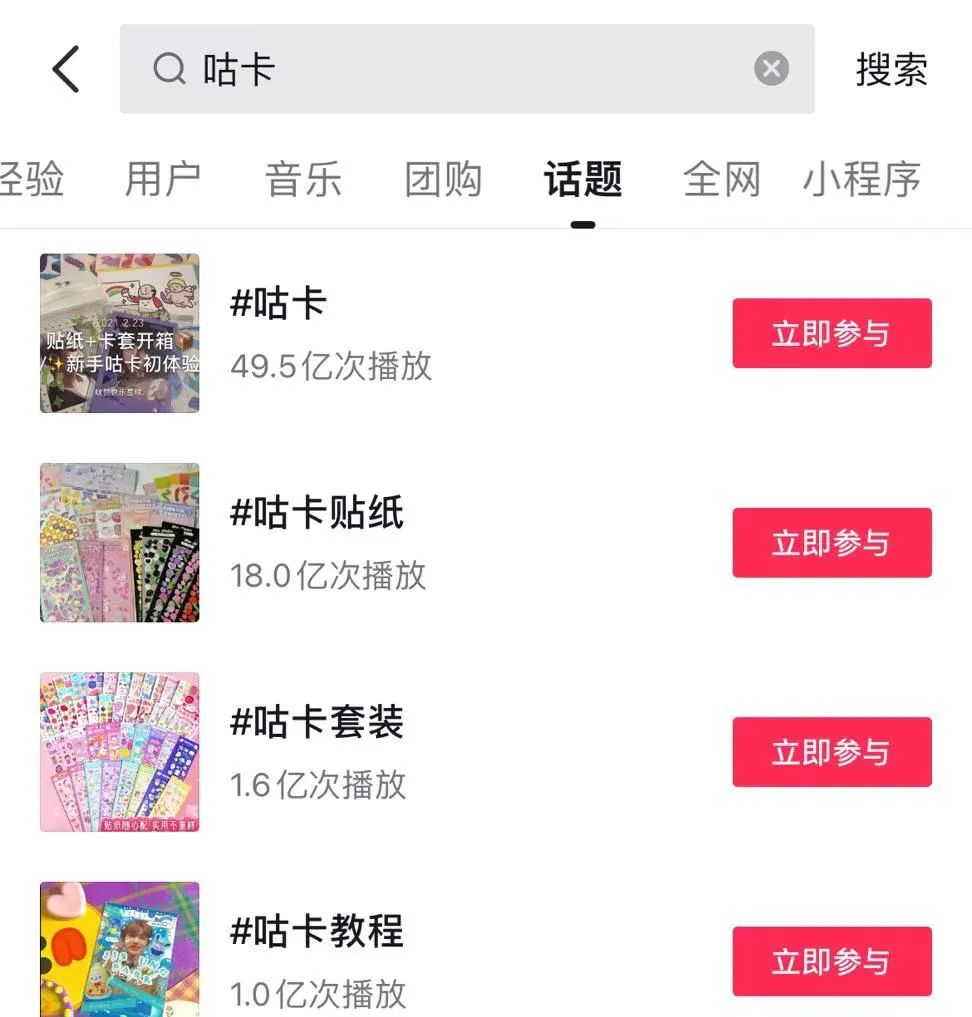Select the 话题 tab

point(583,180)
